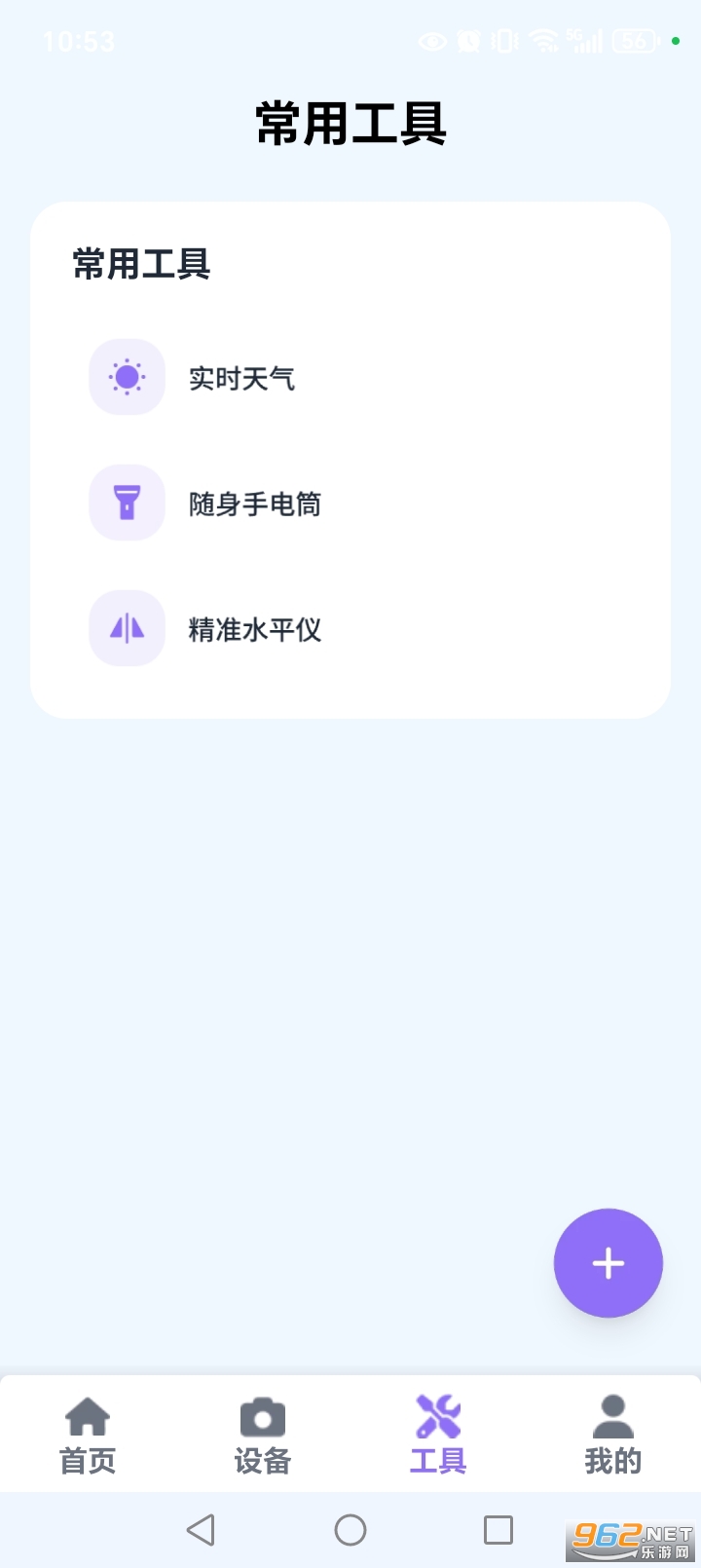The width and height of the screenshot is (701, 1568).
Task: Select the 随身手电筒 flashlight icon
Action: click(127, 503)
